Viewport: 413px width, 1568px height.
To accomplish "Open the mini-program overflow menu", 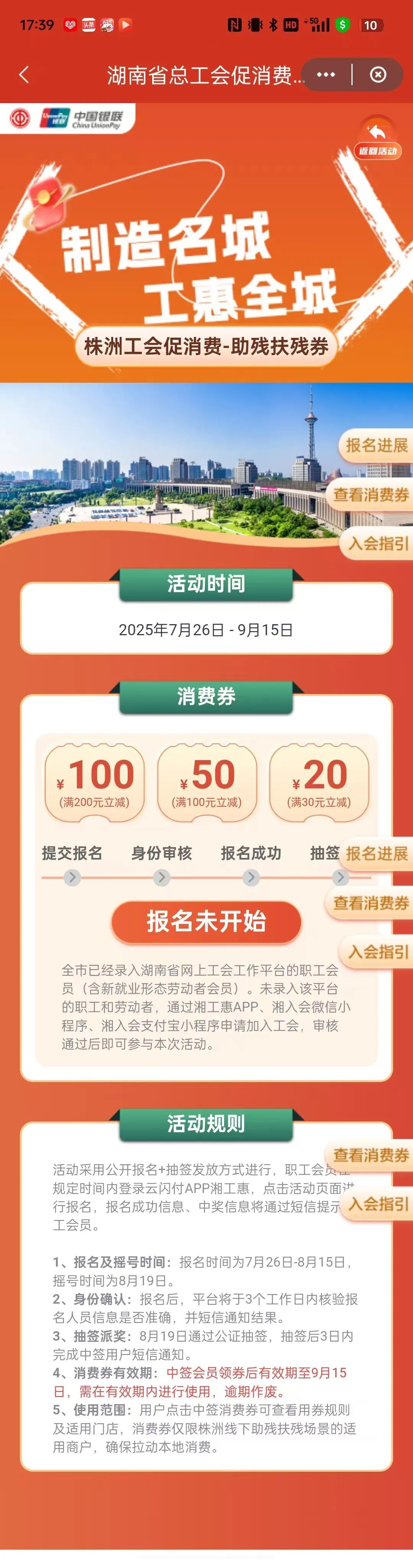I will point(326,75).
